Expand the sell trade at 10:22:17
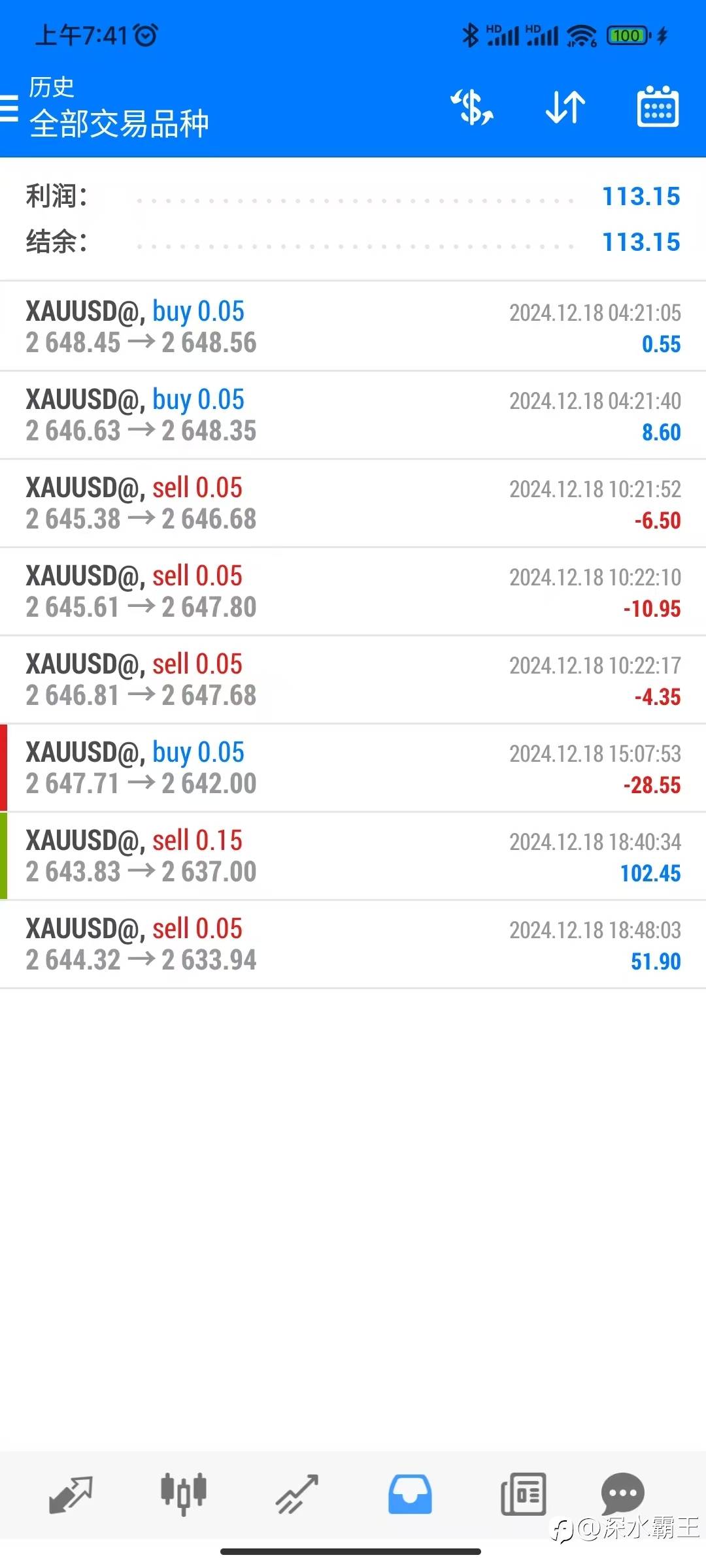Viewport: 706px width, 1568px height. [x=353, y=679]
